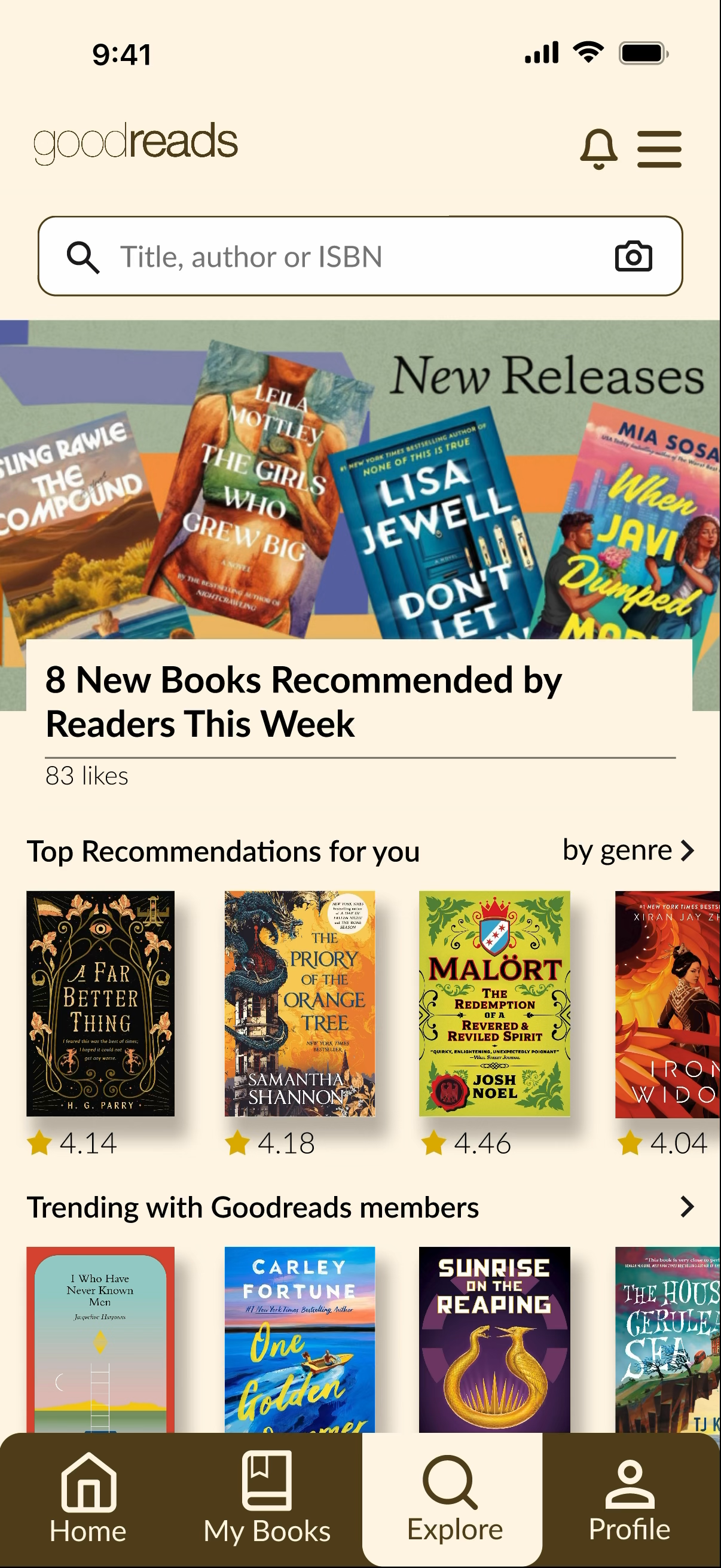Open the hamburger menu
721x1568 pixels.
pos(659,148)
